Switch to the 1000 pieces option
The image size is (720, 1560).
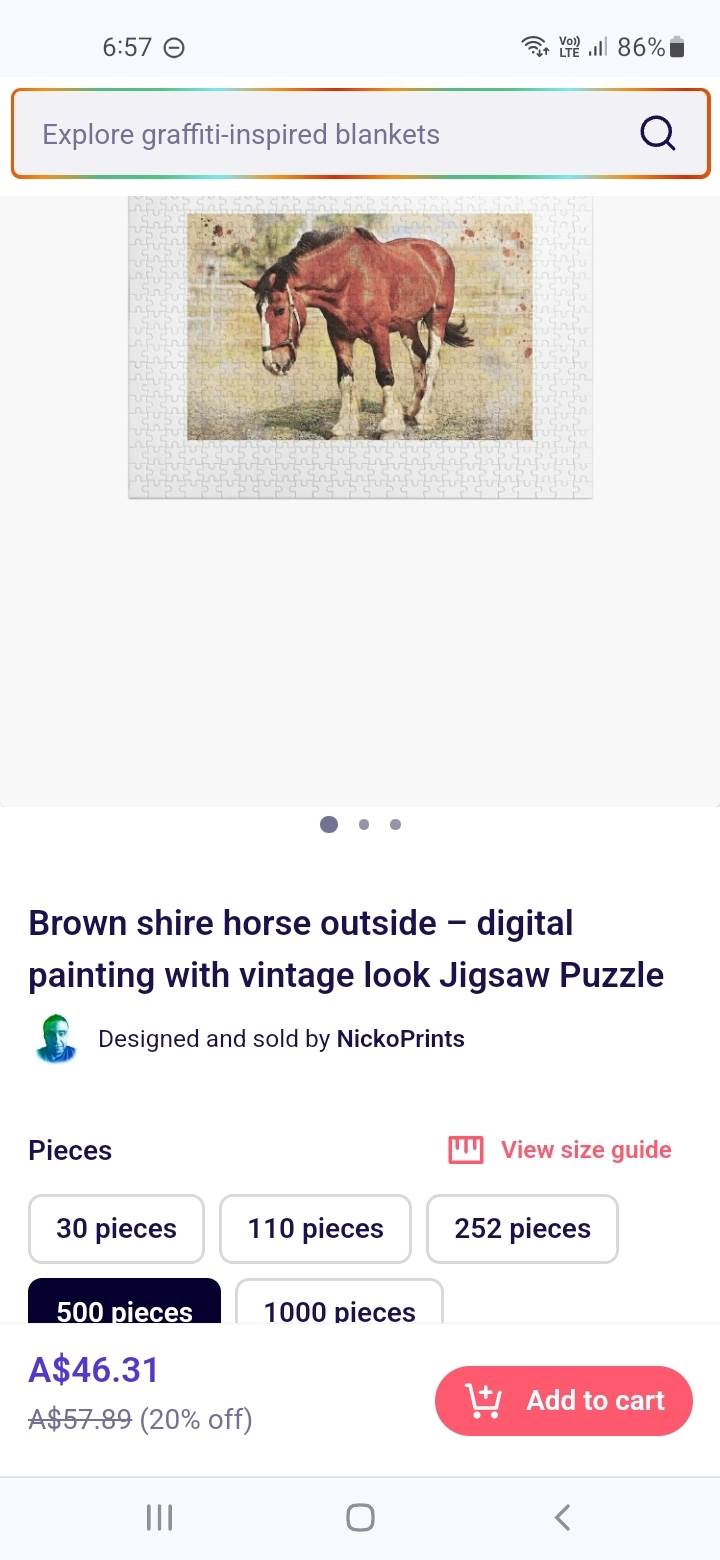(339, 1304)
